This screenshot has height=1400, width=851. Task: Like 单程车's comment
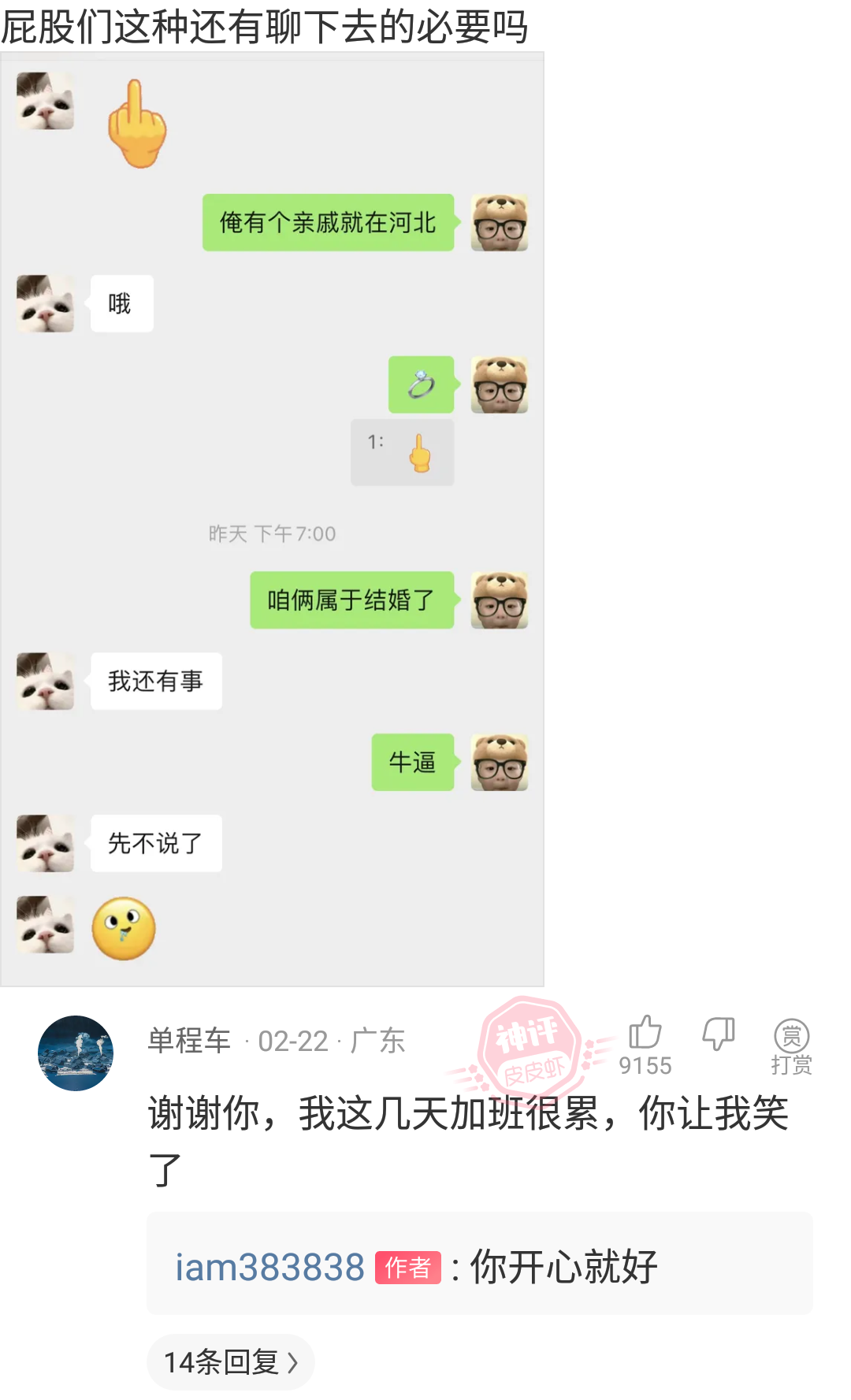tap(645, 1033)
